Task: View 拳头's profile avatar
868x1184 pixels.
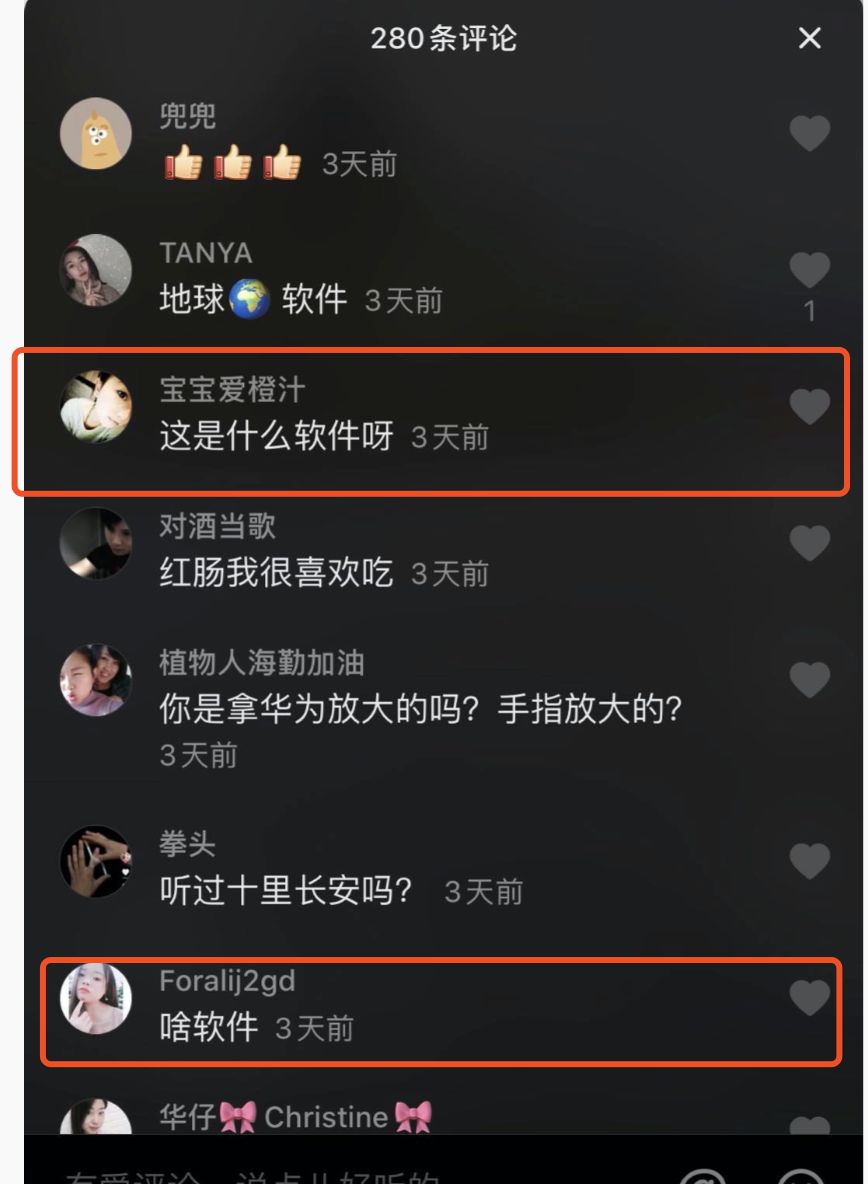Action: tap(96, 861)
